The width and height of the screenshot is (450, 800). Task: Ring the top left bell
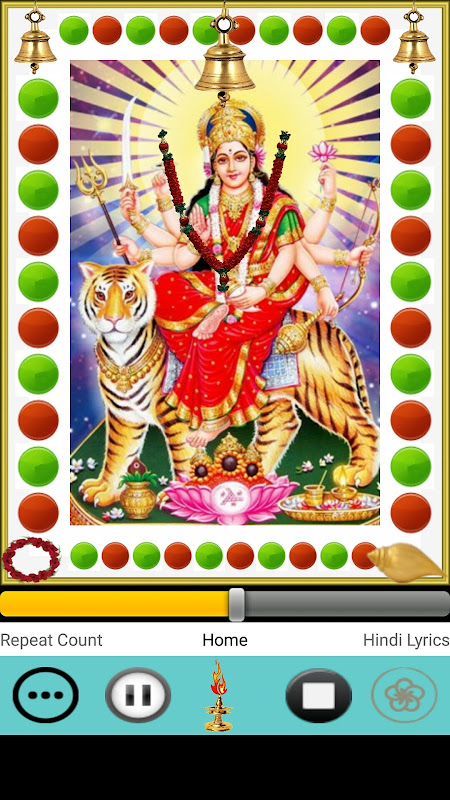[x=35, y=39]
